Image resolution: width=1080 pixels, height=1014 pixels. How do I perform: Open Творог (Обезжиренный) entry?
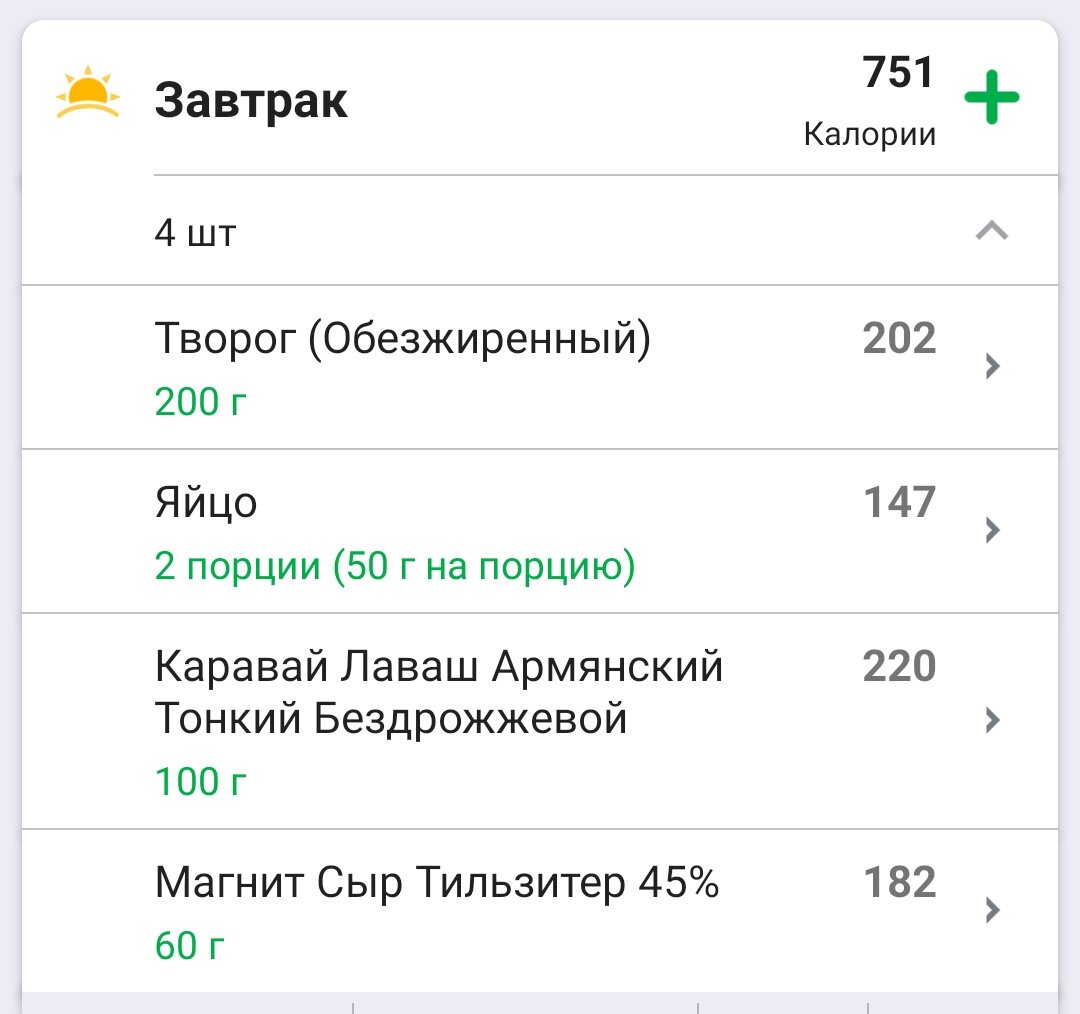(x=540, y=367)
